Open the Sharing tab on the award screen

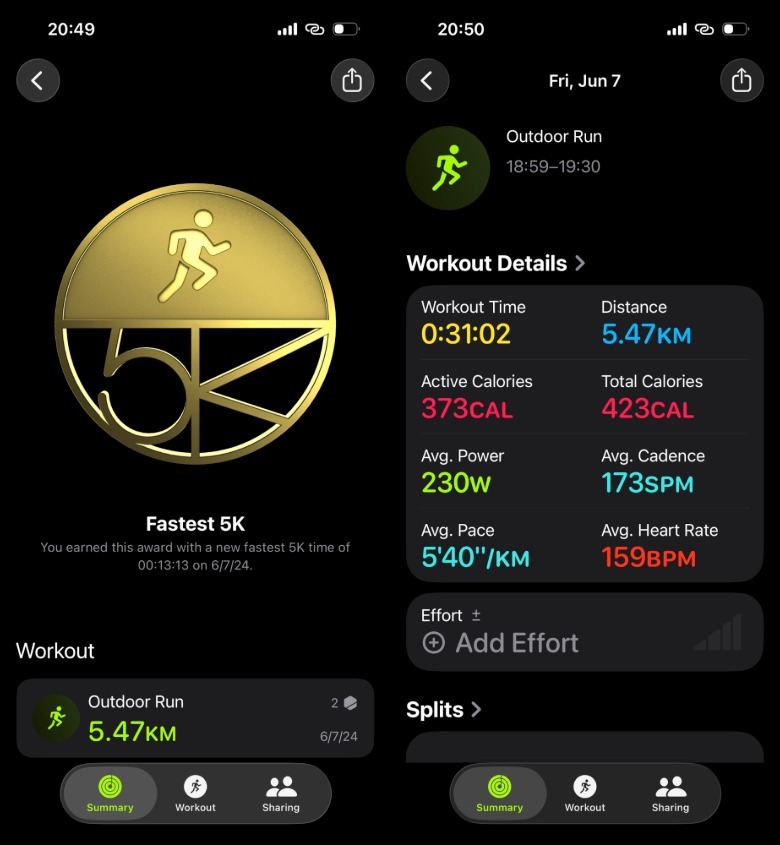point(281,794)
